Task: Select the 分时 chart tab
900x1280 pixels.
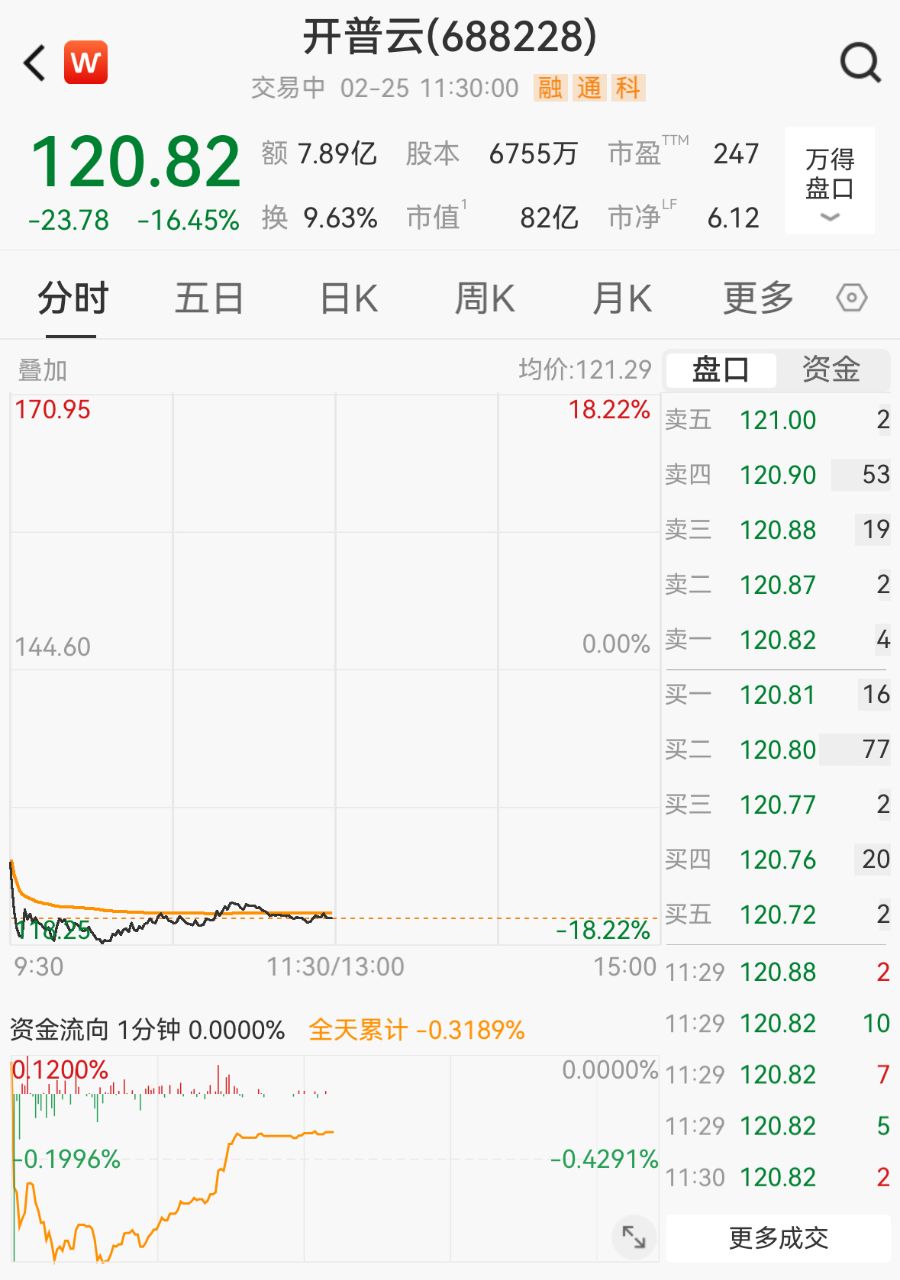Action: (x=73, y=298)
